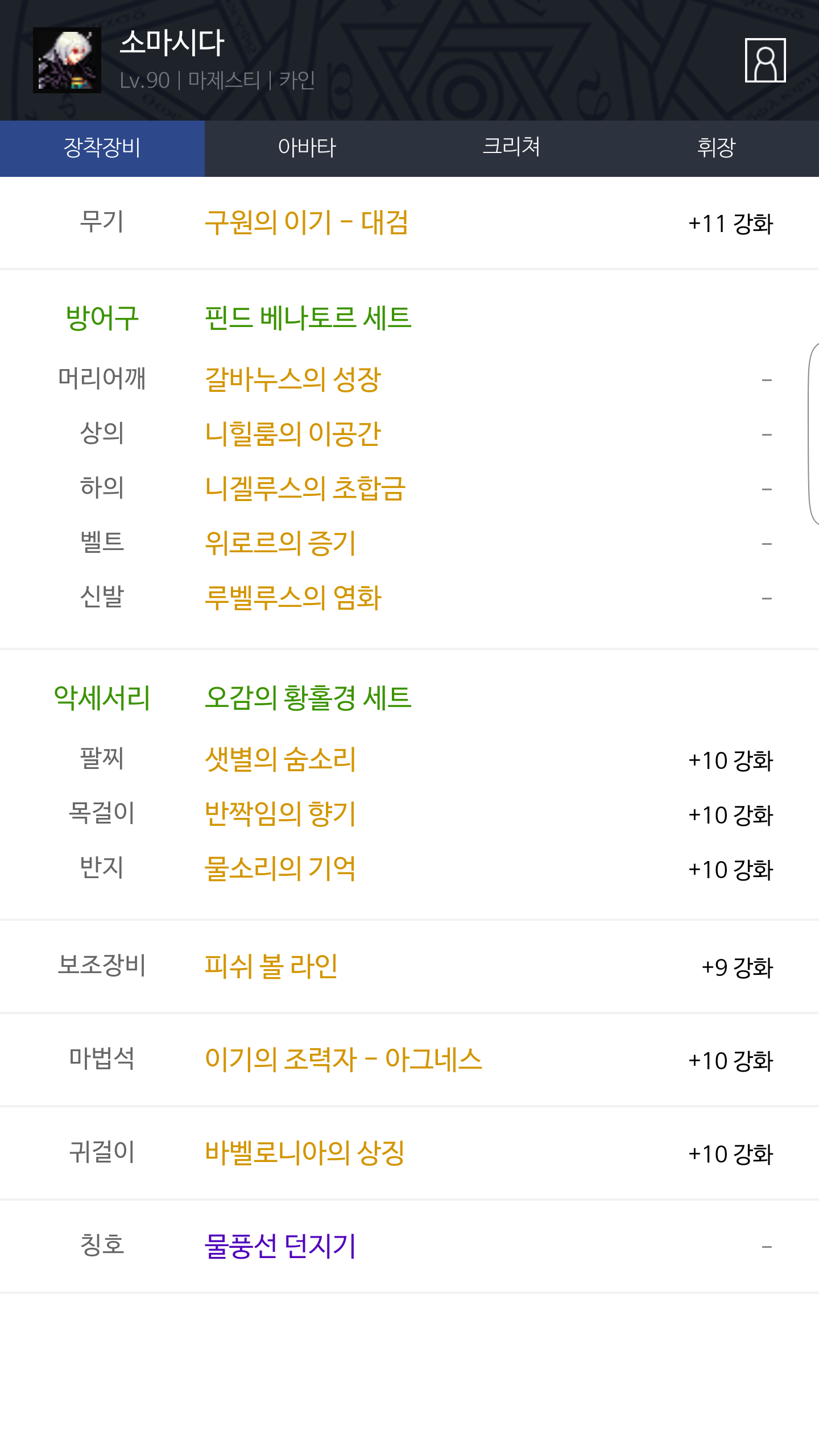View the 오감의 황홀경 세트 accessory set
The height and width of the screenshot is (1456, 819).
click(308, 698)
